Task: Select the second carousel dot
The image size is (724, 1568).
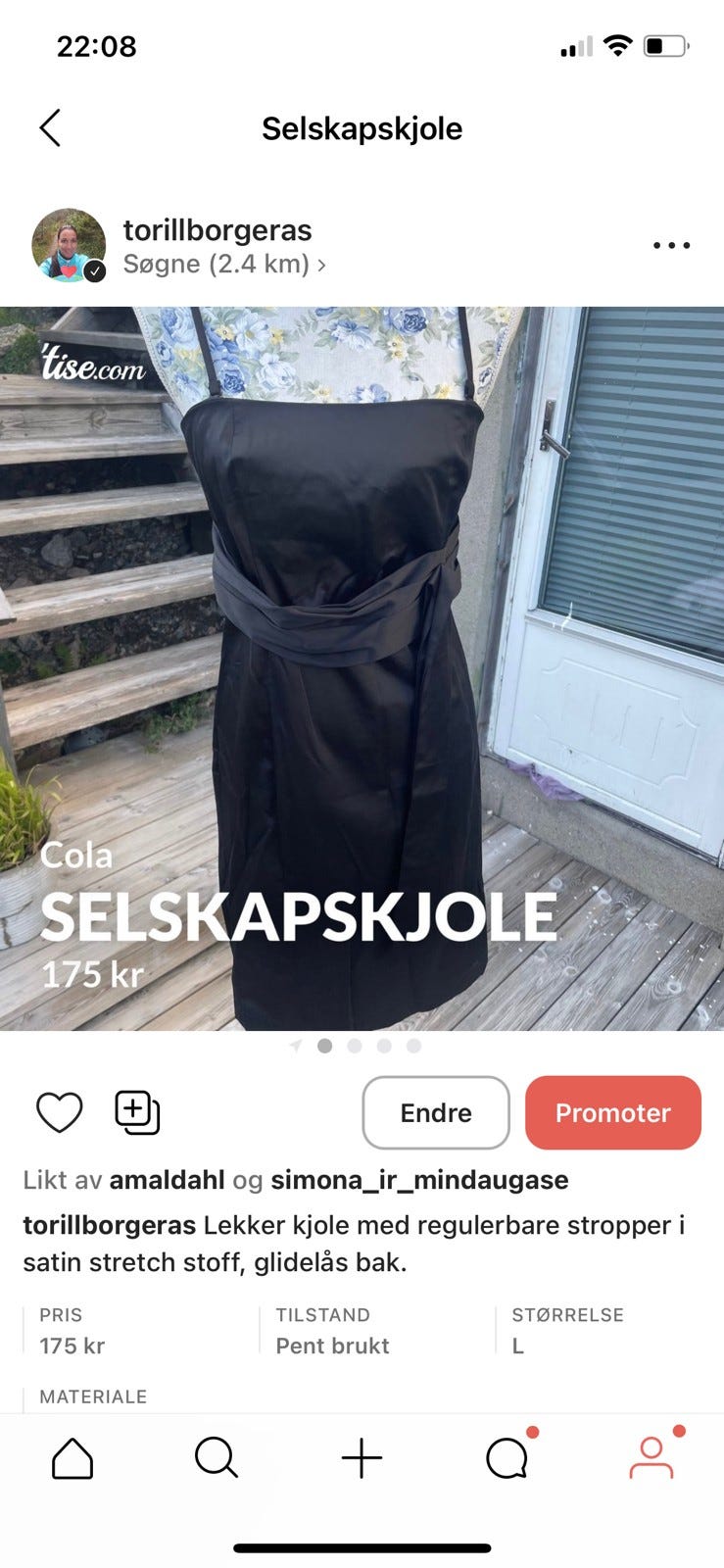Action: click(x=355, y=1046)
